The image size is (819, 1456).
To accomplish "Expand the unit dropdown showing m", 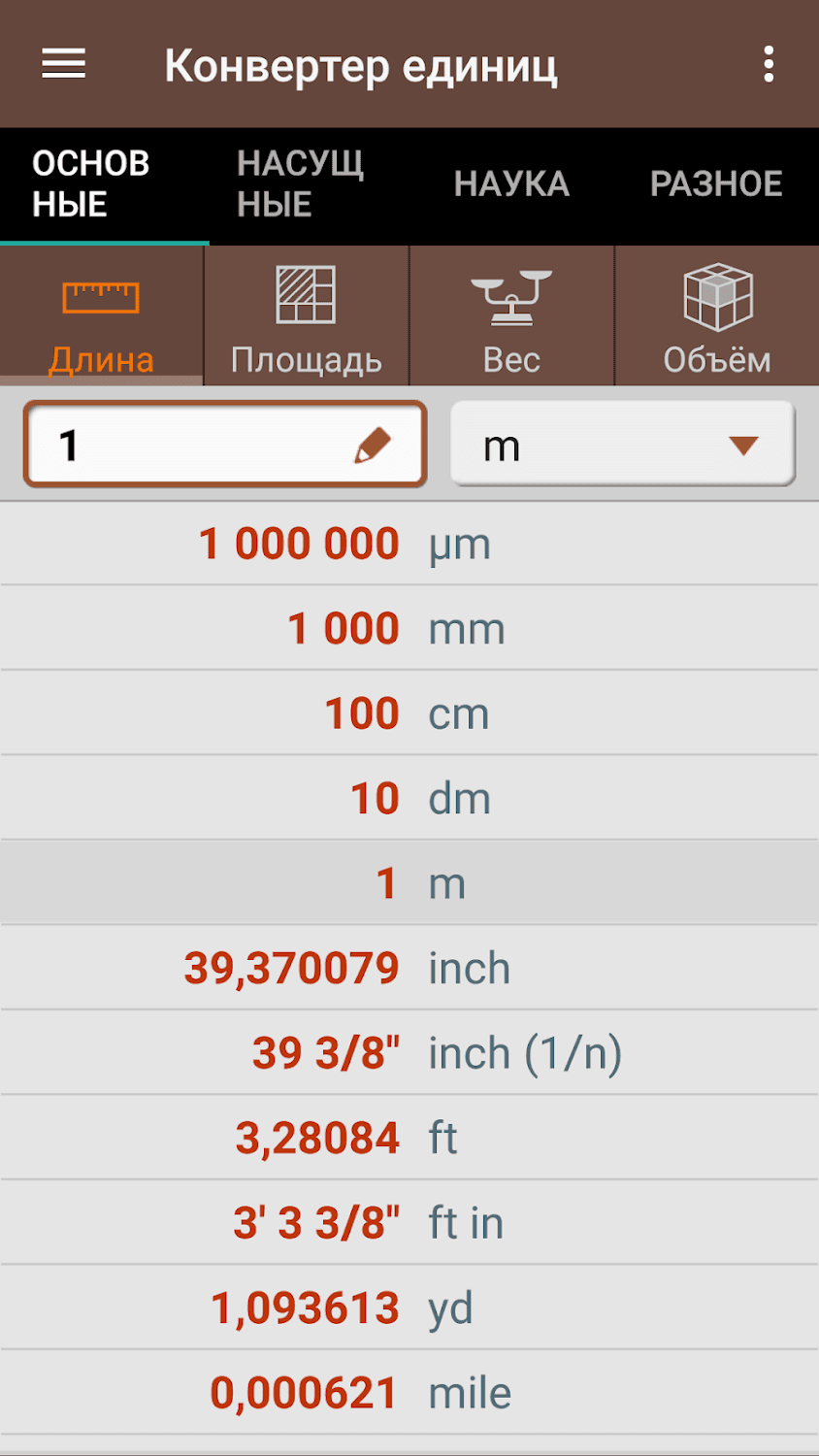I will tap(622, 445).
